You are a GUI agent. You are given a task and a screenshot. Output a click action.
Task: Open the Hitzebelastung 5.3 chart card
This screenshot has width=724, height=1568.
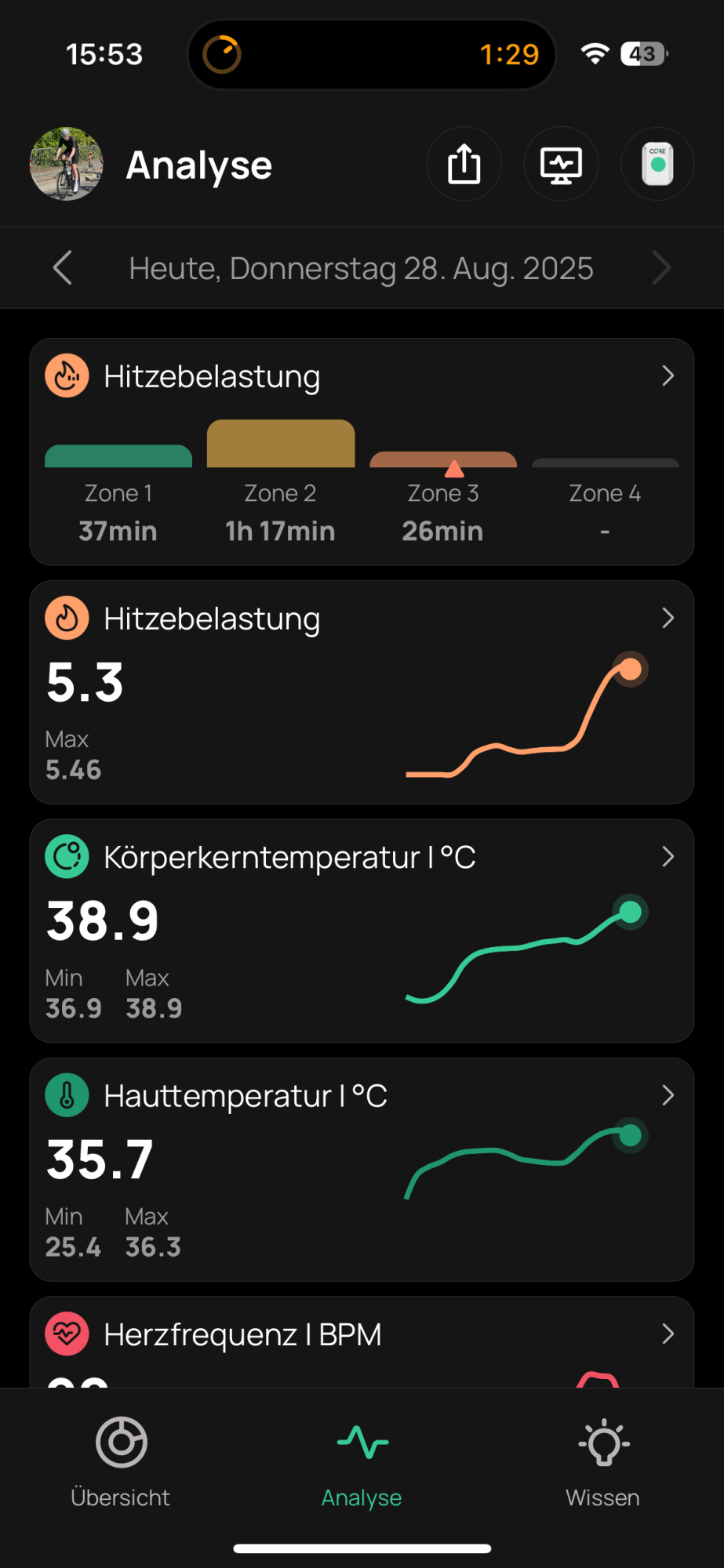[x=362, y=692]
